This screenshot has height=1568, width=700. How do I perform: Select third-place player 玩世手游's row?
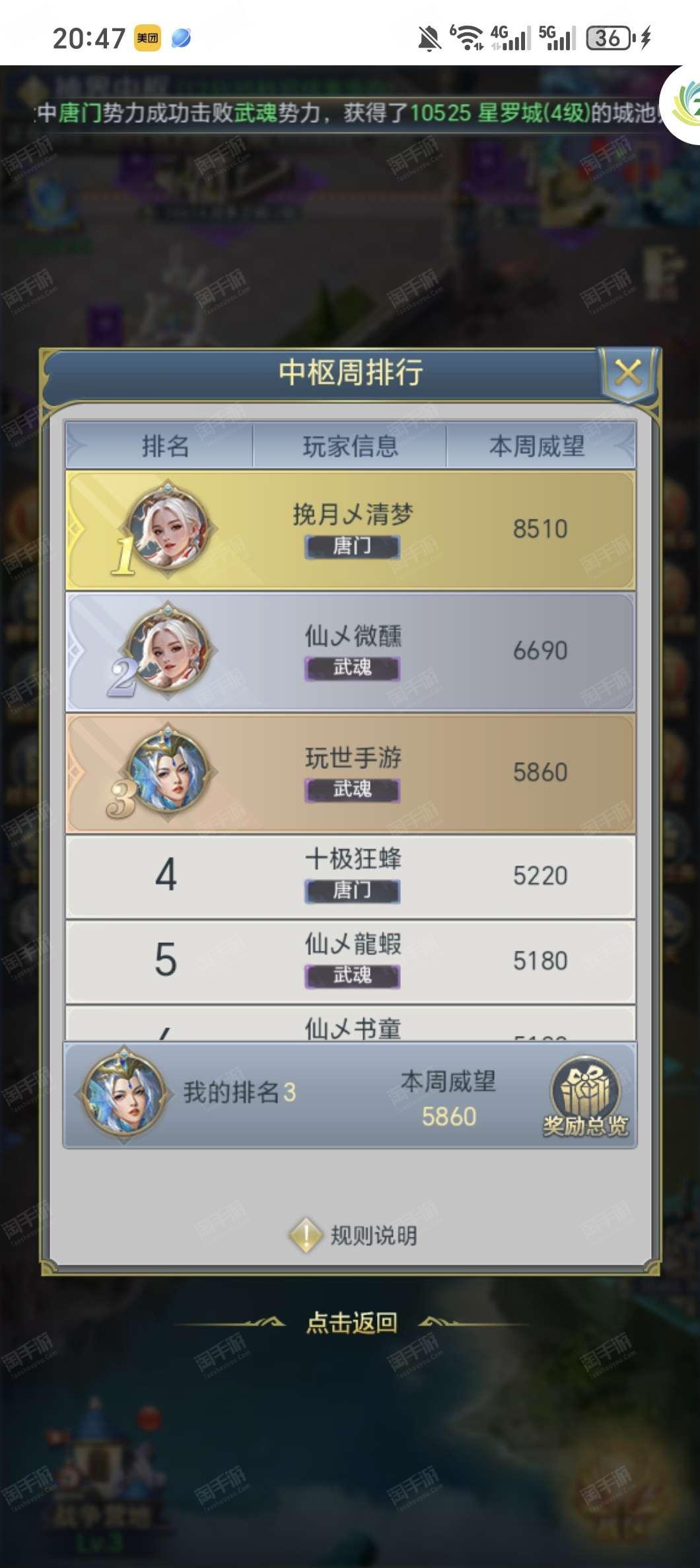tap(351, 773)
